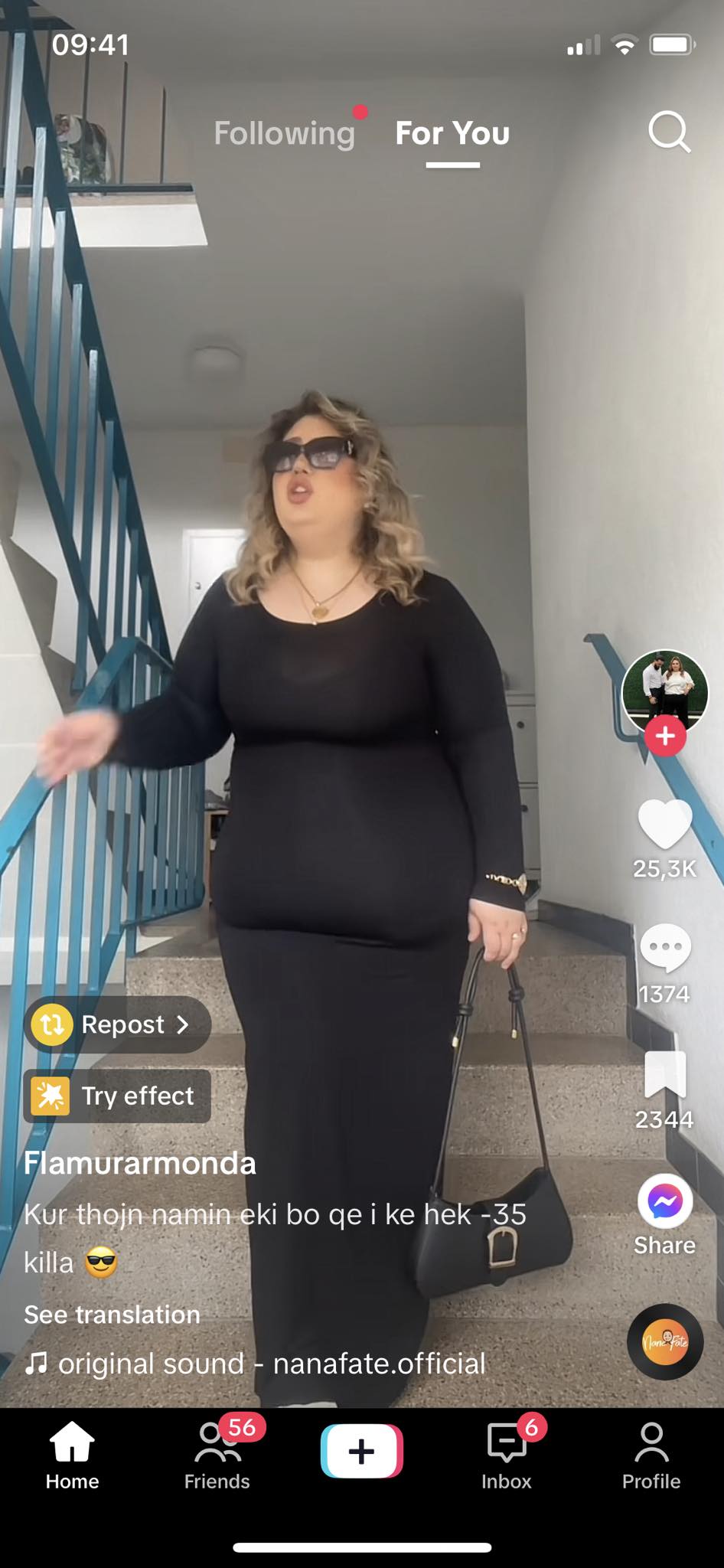
Task: Create a new video with the plus button
Action: (361, 1451)
